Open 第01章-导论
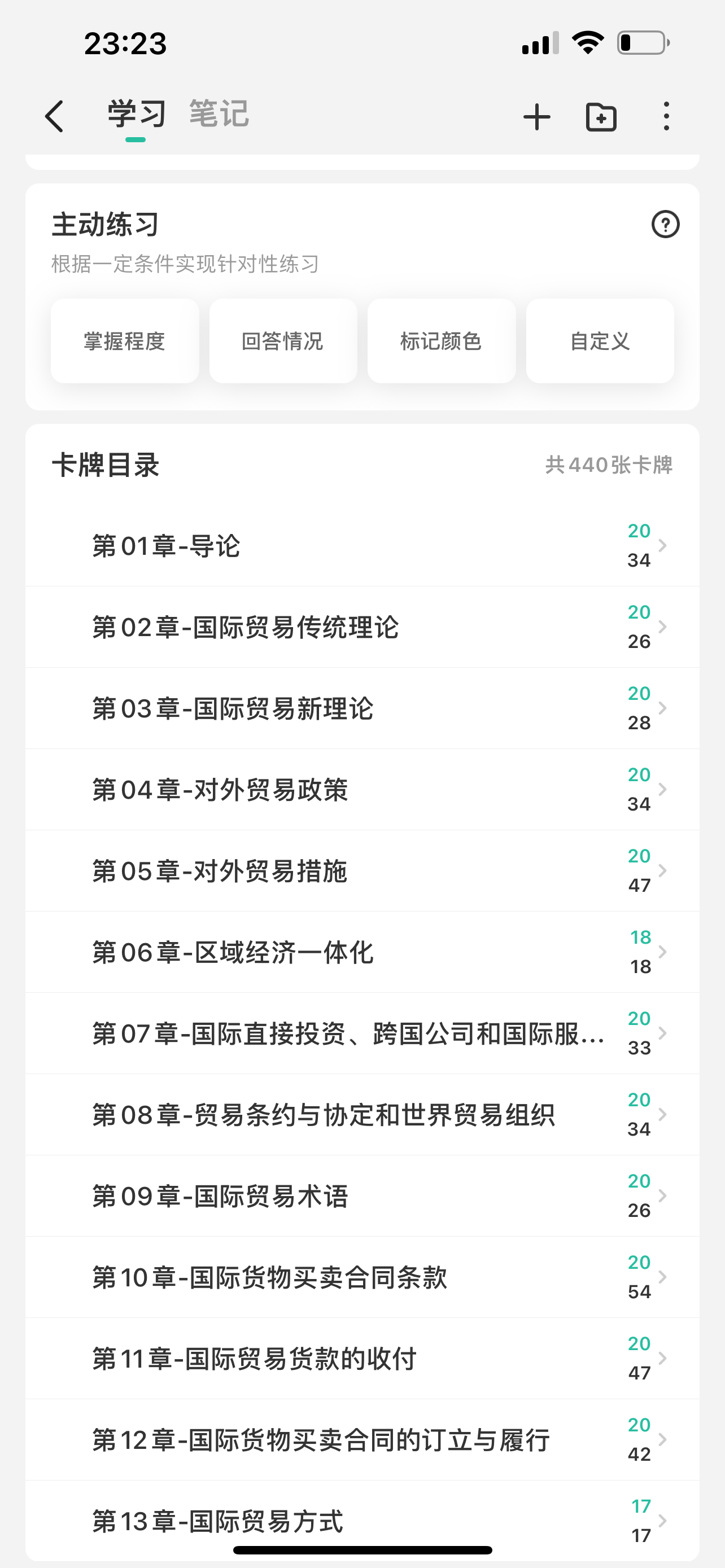This screenshot has height=1568, width=725. [362, 545]
